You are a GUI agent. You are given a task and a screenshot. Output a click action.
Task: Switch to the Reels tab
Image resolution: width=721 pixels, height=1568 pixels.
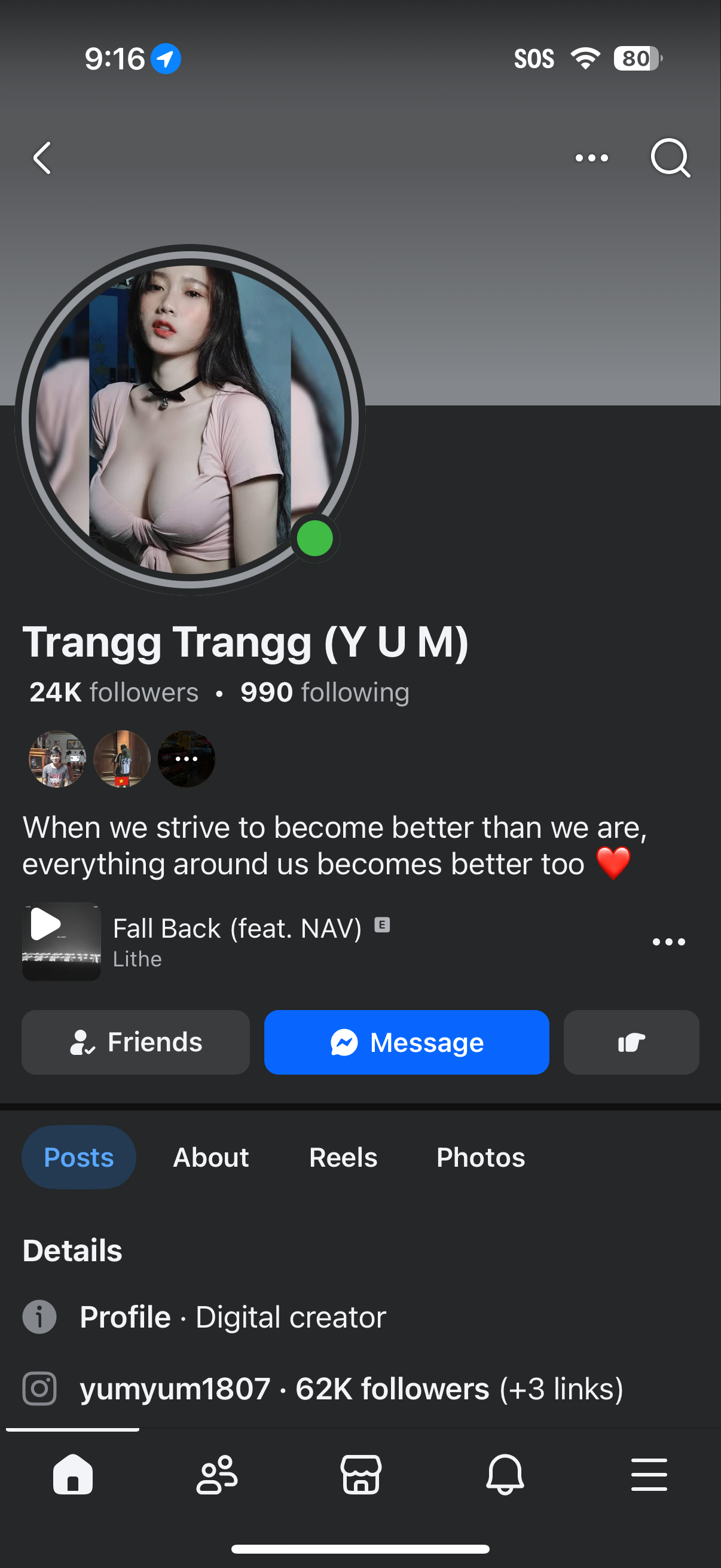click(x=343, y=1157)
